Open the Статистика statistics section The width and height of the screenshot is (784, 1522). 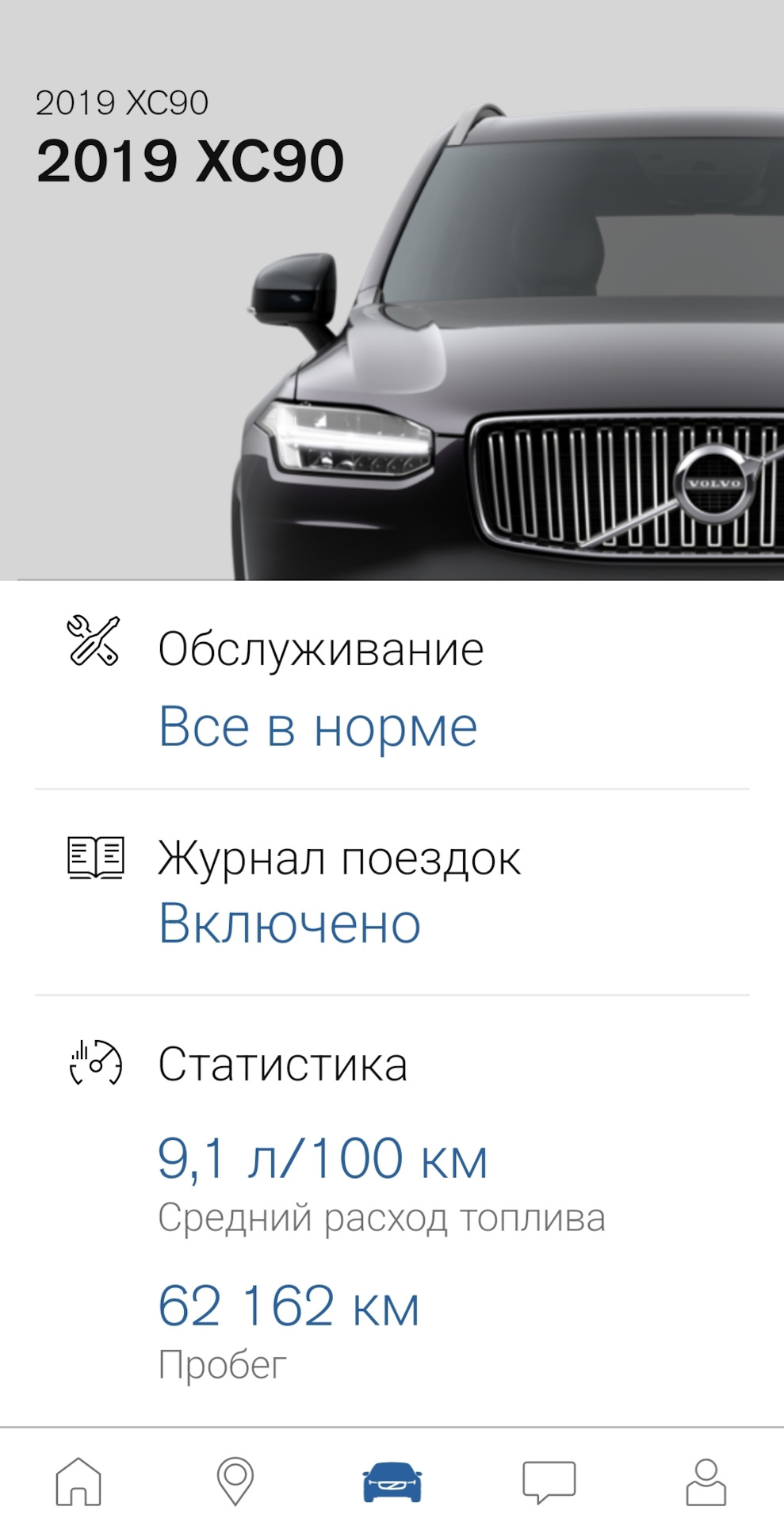pyautogui.click(x=282, y=1064)
